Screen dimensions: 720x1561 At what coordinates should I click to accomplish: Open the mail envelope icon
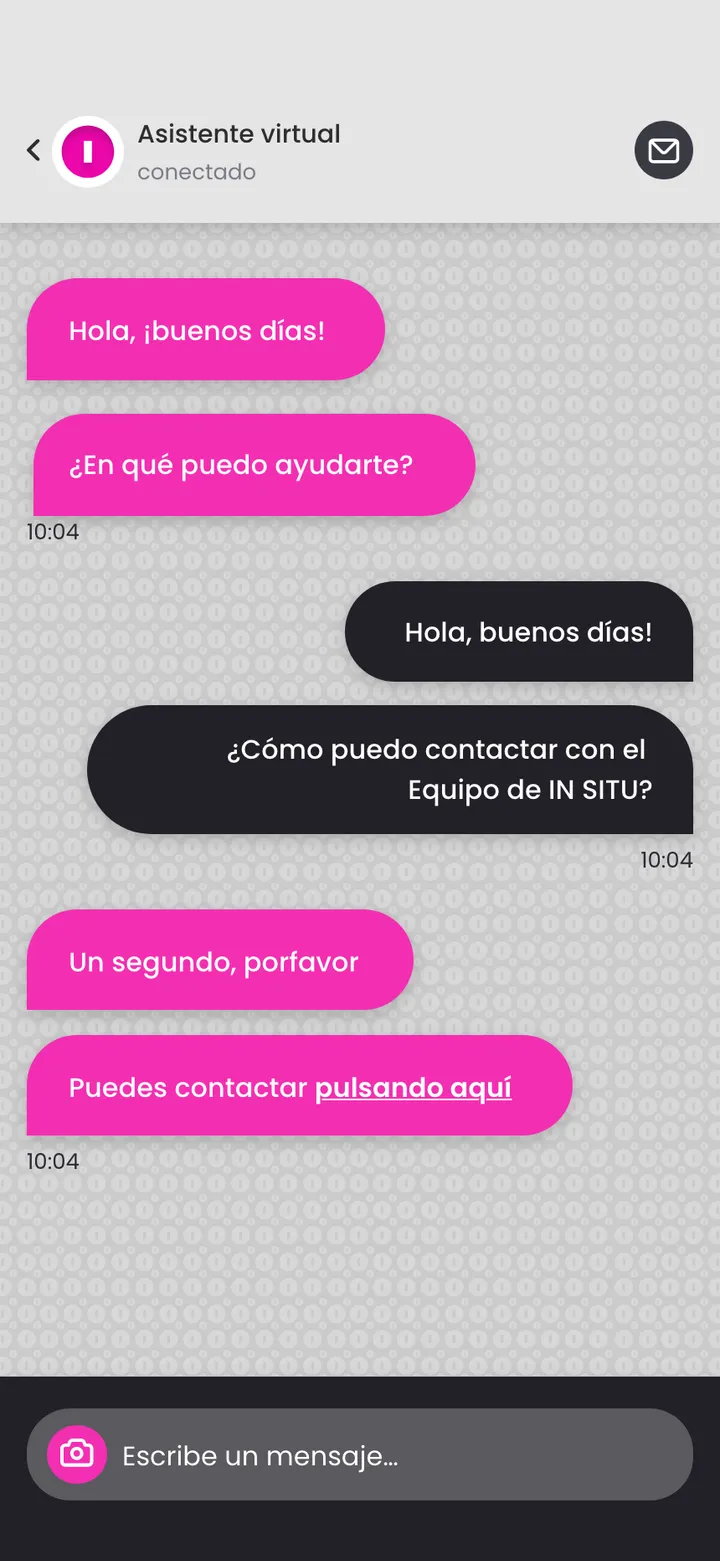pos(664,151)
